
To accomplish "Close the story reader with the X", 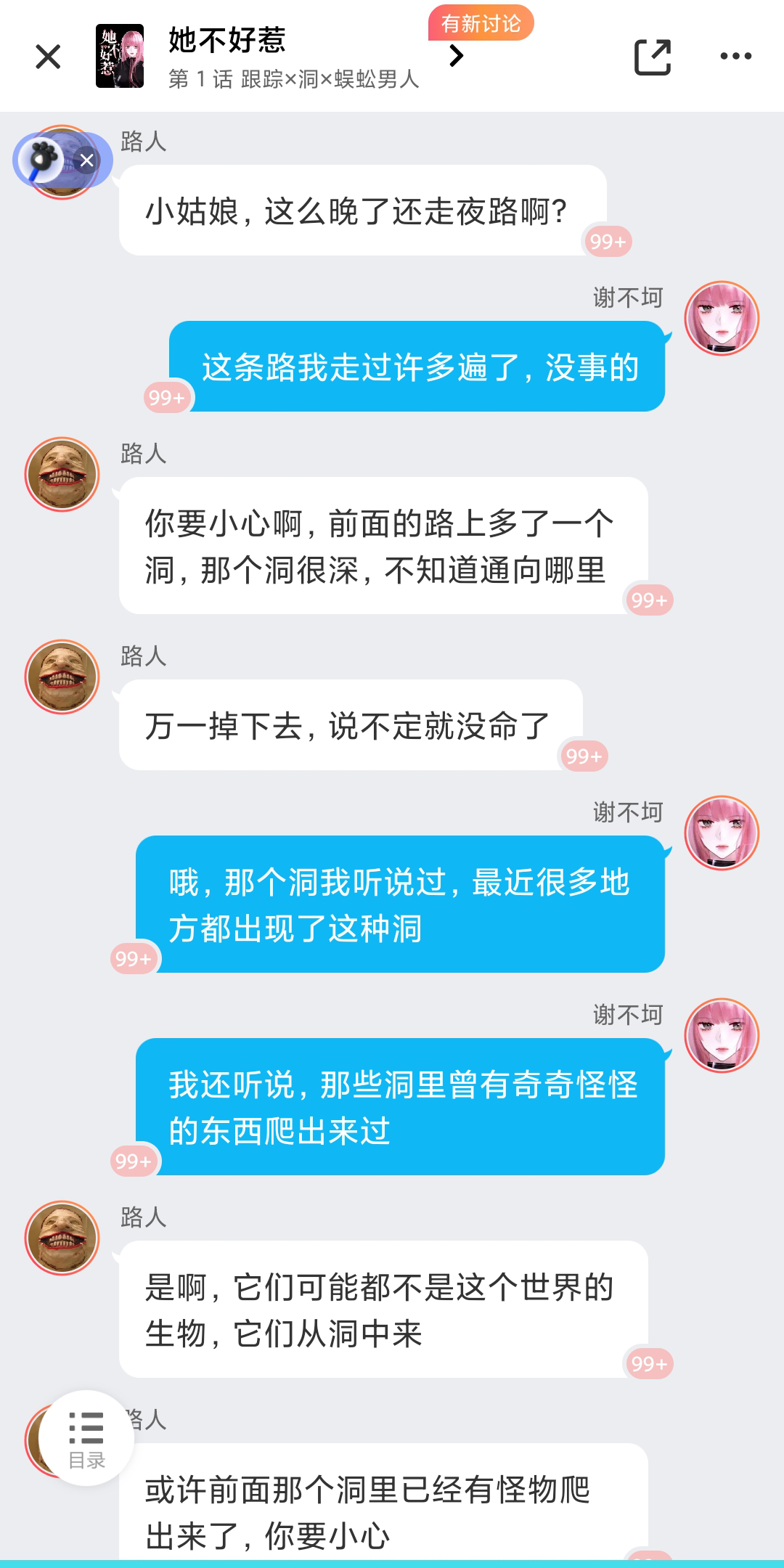I will (x=48, y=57).
